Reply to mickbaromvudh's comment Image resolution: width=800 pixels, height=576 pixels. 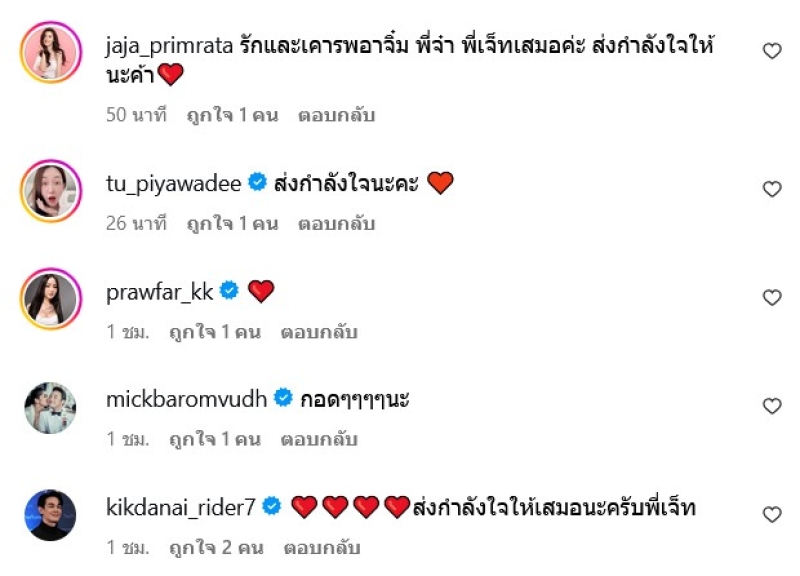[x=319, y=440]
